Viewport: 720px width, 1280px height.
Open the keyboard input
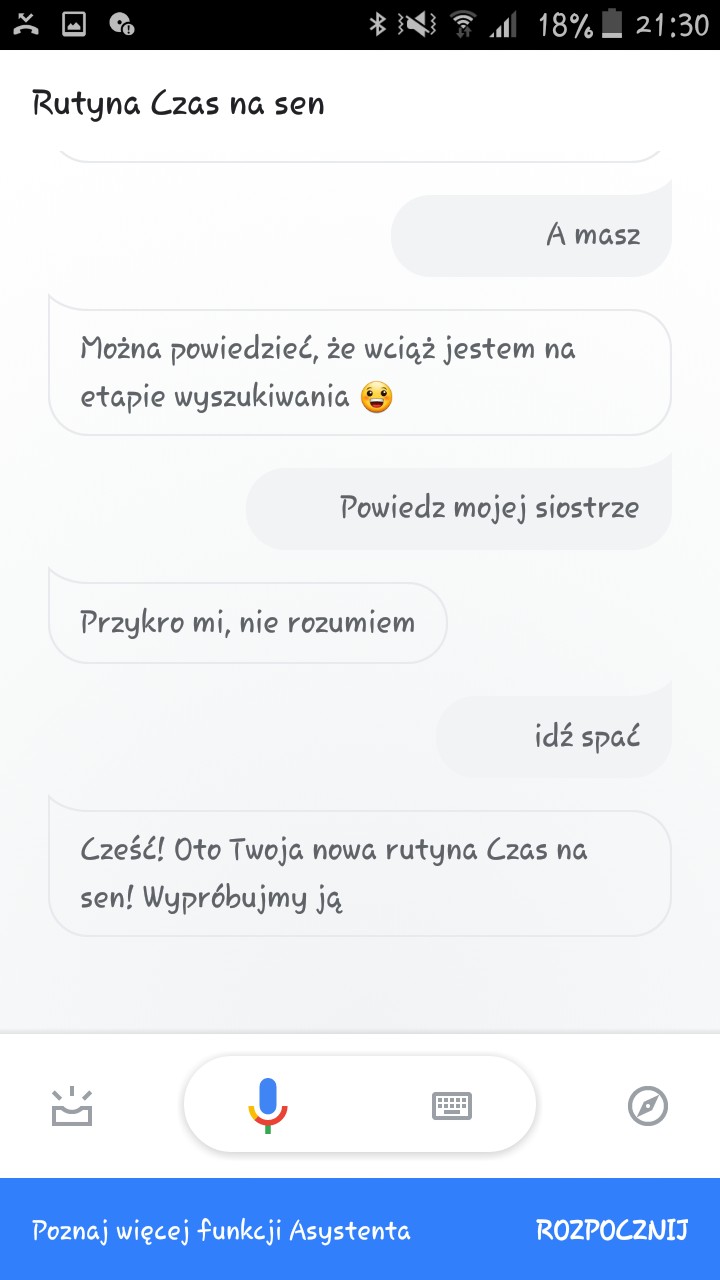(451, 1105)
